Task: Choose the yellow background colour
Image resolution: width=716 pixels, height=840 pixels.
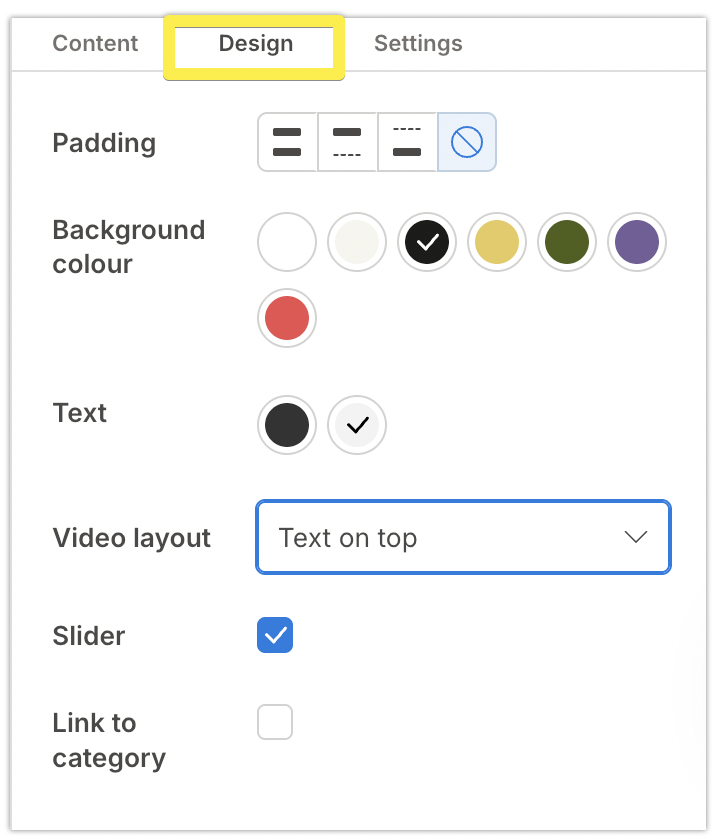Action: [x=497, y=242]
